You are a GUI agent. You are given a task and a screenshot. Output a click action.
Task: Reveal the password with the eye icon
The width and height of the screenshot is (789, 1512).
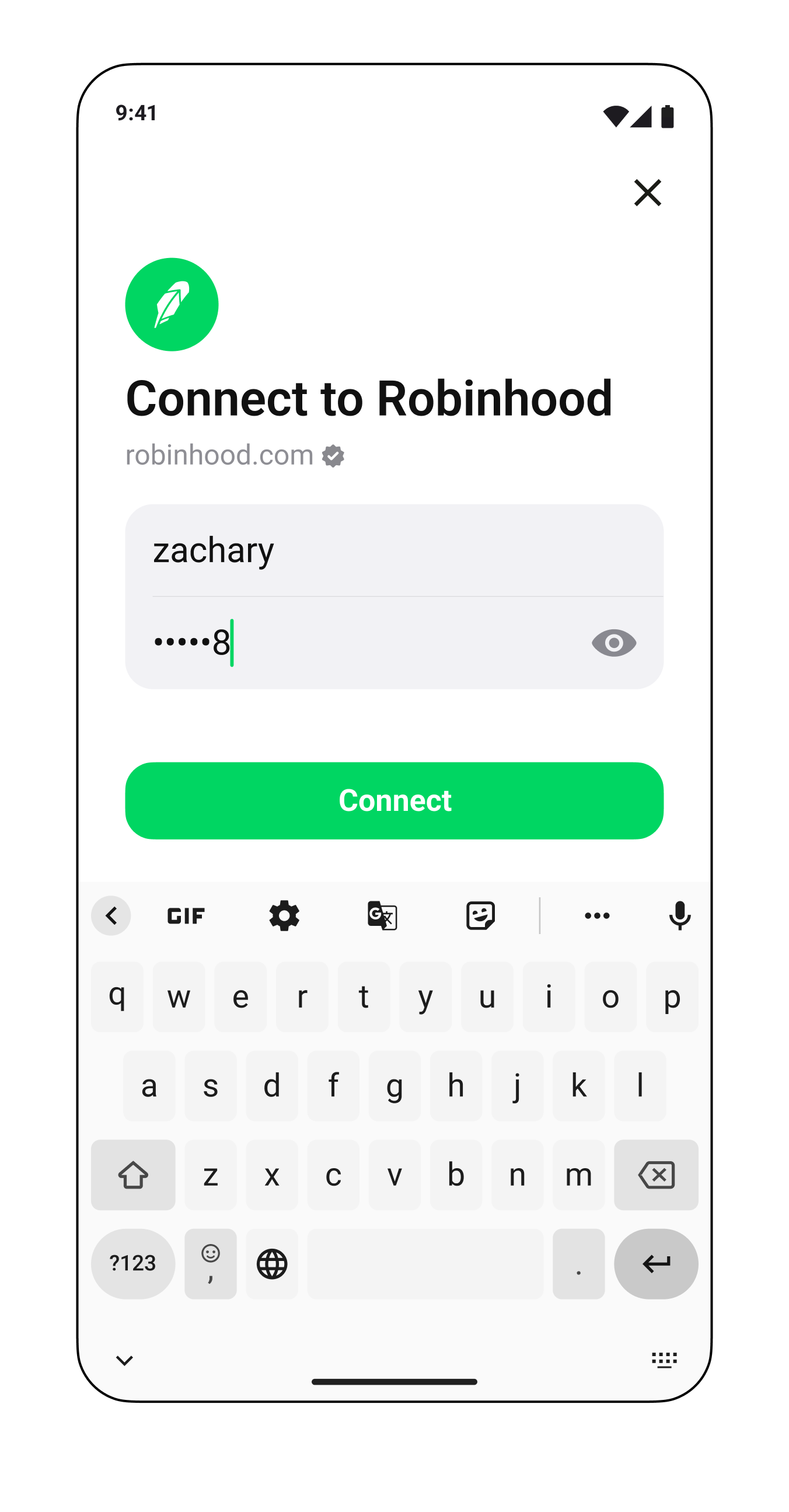click(613, 643)
